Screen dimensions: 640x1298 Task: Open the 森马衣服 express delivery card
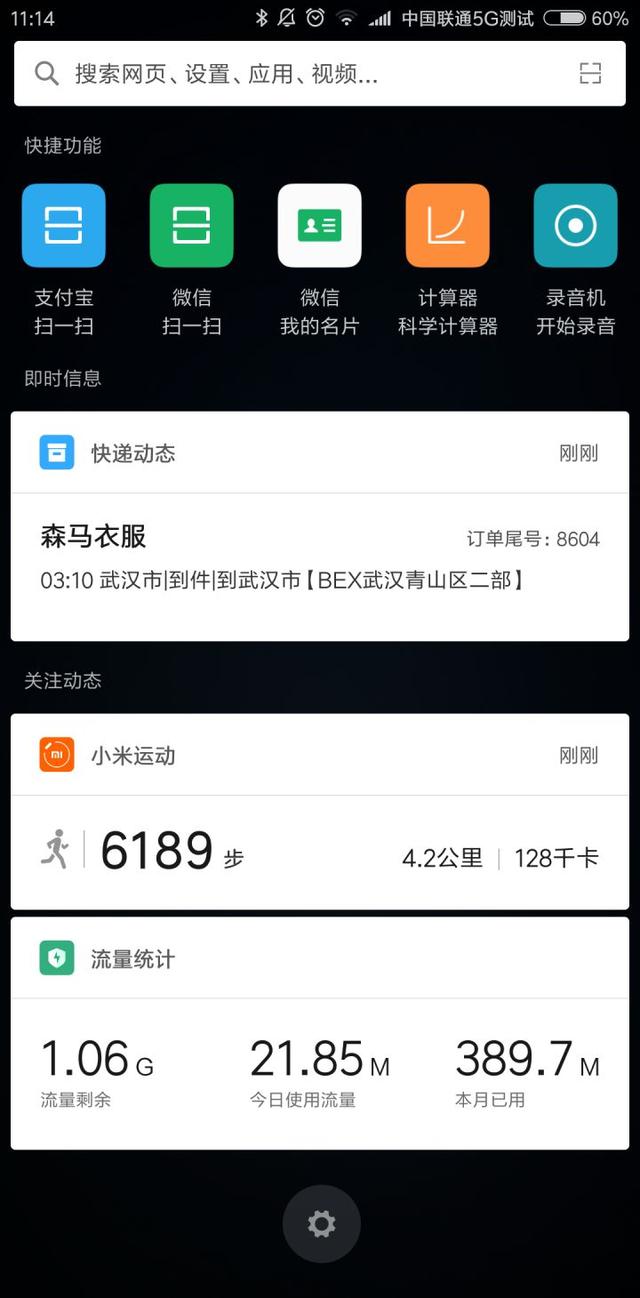(320, 526)
